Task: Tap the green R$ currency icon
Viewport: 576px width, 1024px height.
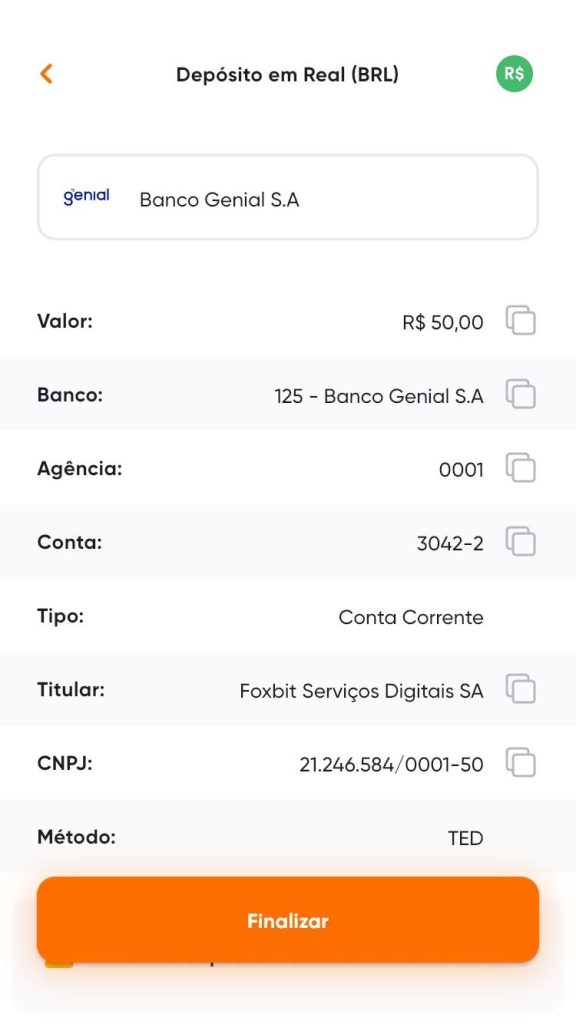Action: [x=514, y=74]
